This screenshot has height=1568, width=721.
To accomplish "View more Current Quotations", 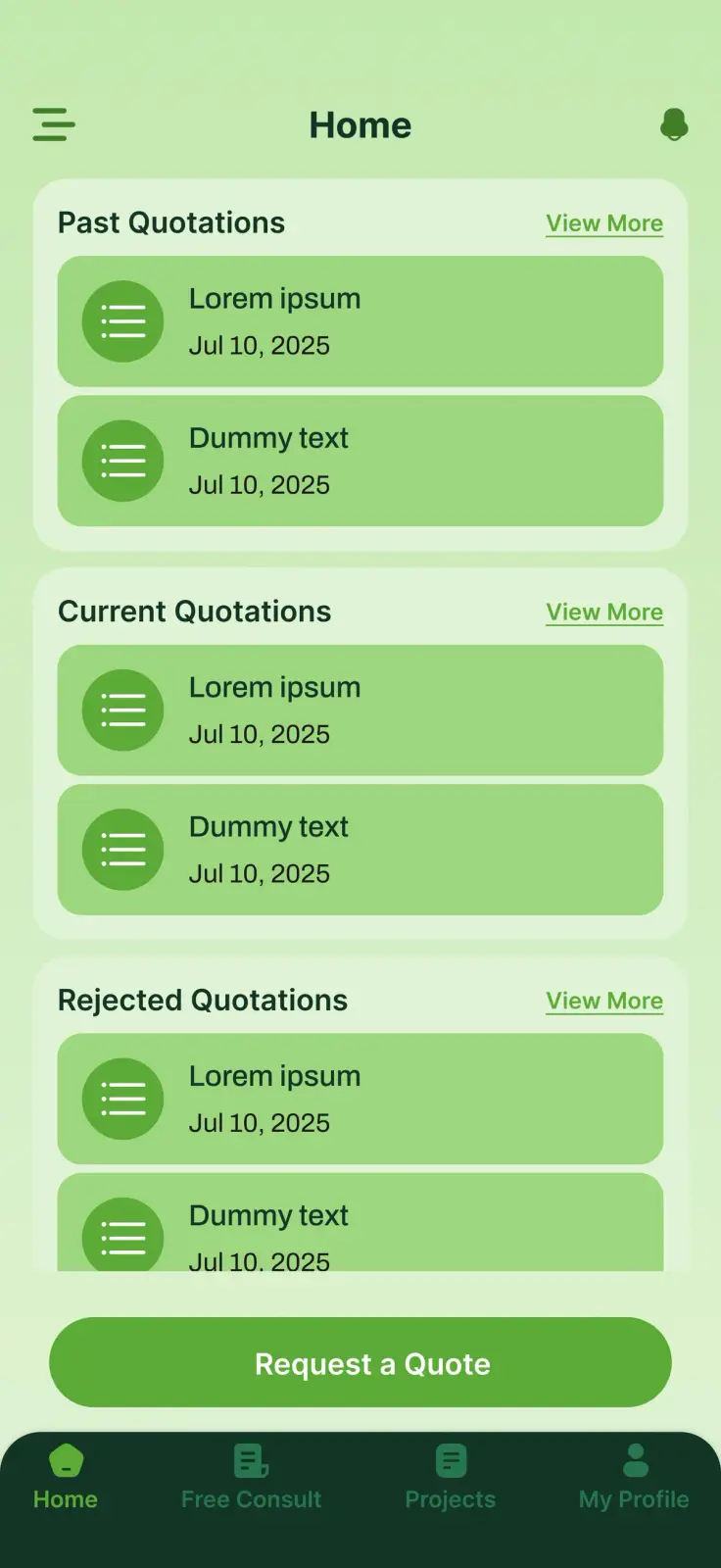I will [x=604, y=612].
